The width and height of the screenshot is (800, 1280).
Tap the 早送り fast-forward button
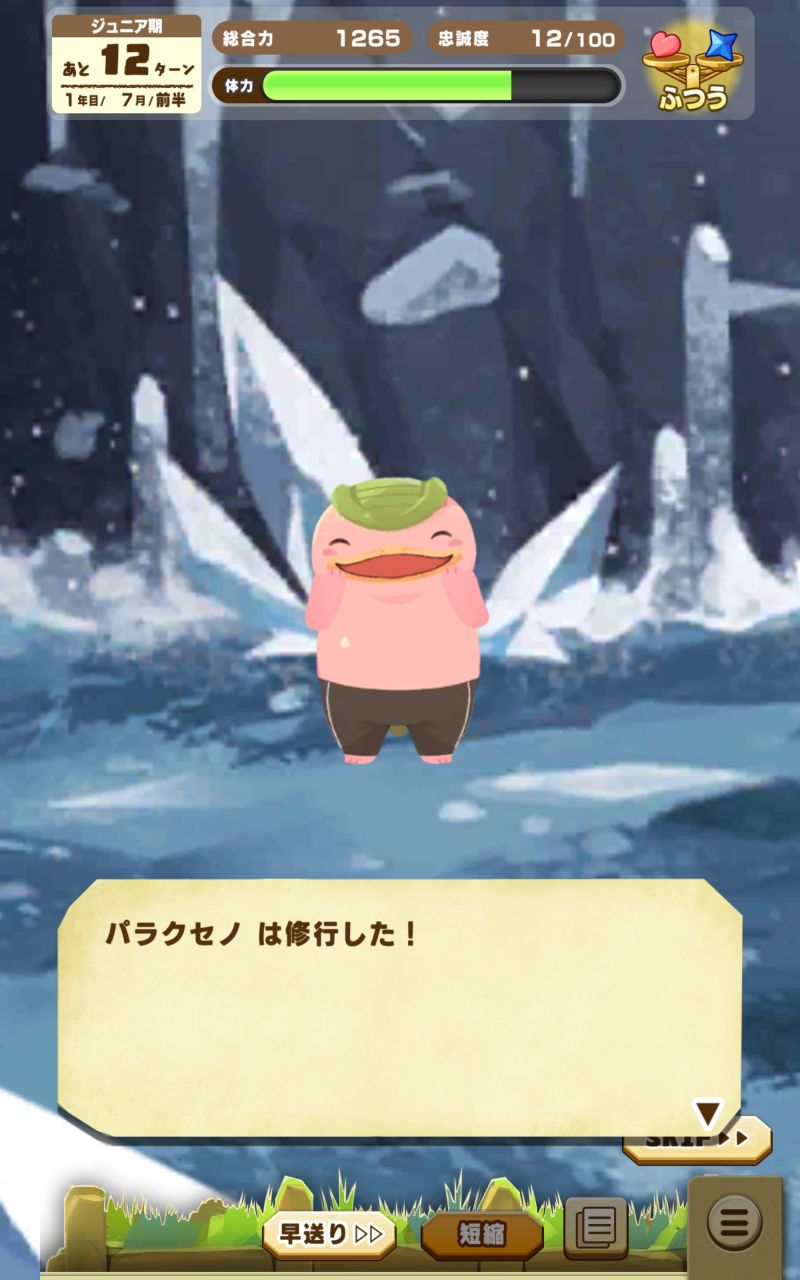tap(329, 1235)
